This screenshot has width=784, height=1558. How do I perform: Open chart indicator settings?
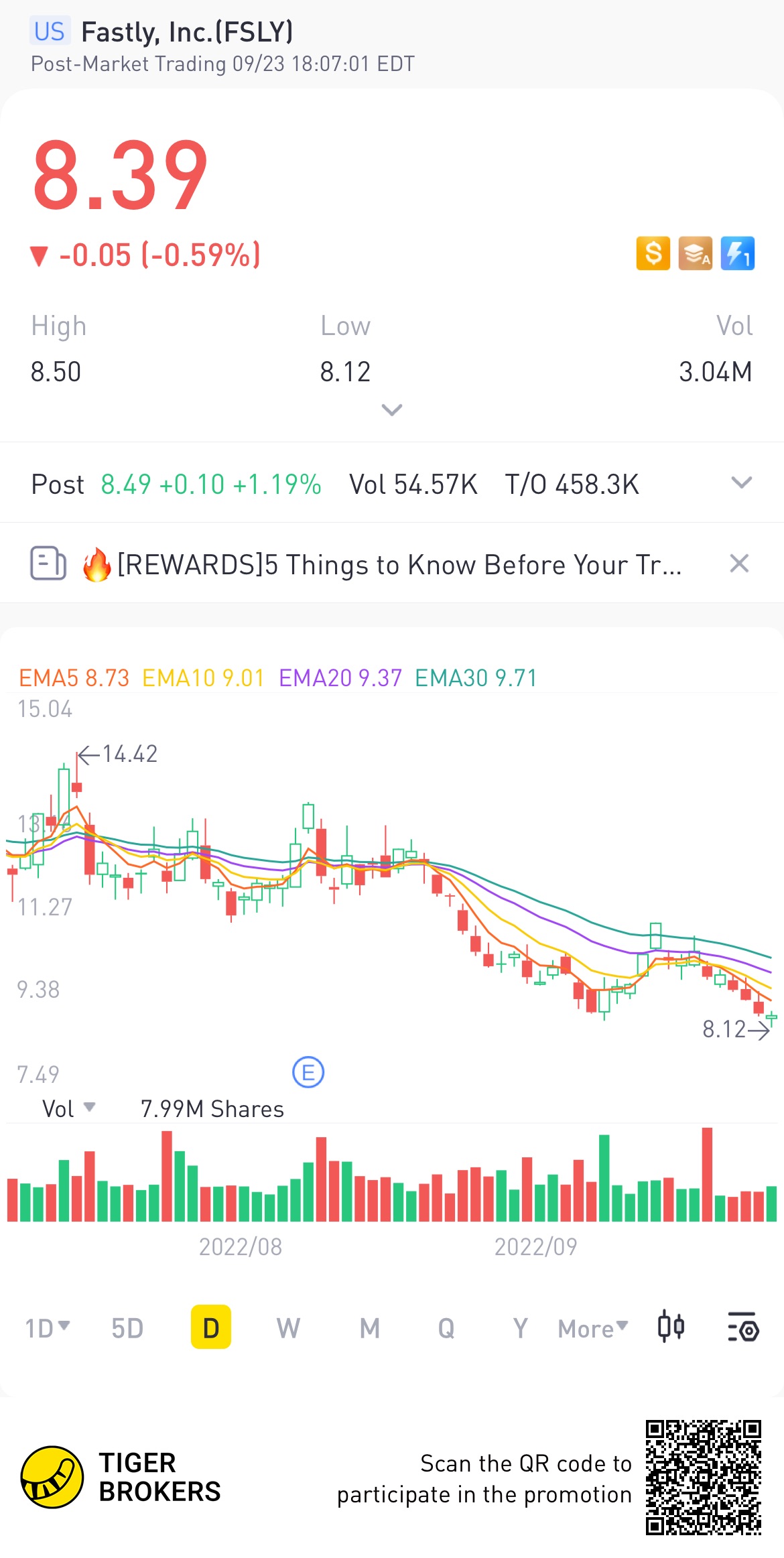[x=742, y=1327]
